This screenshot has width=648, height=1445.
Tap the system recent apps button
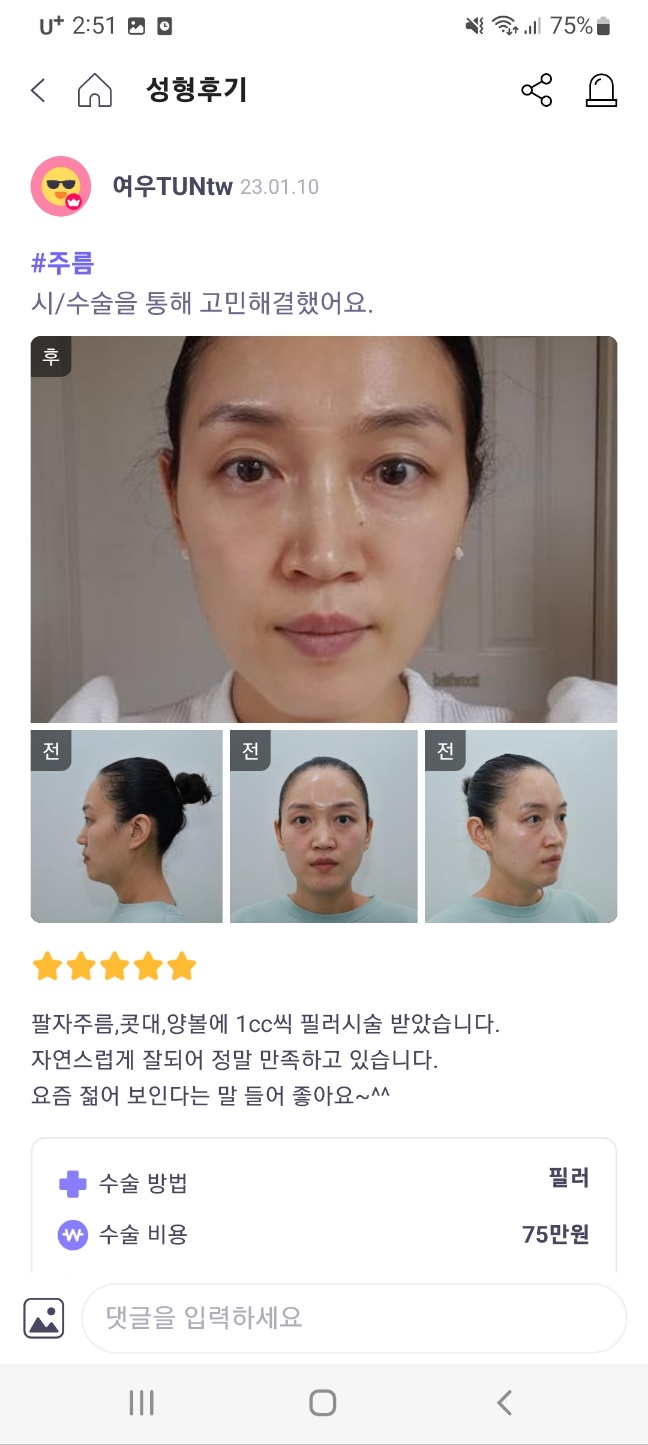click(142, 1403)
